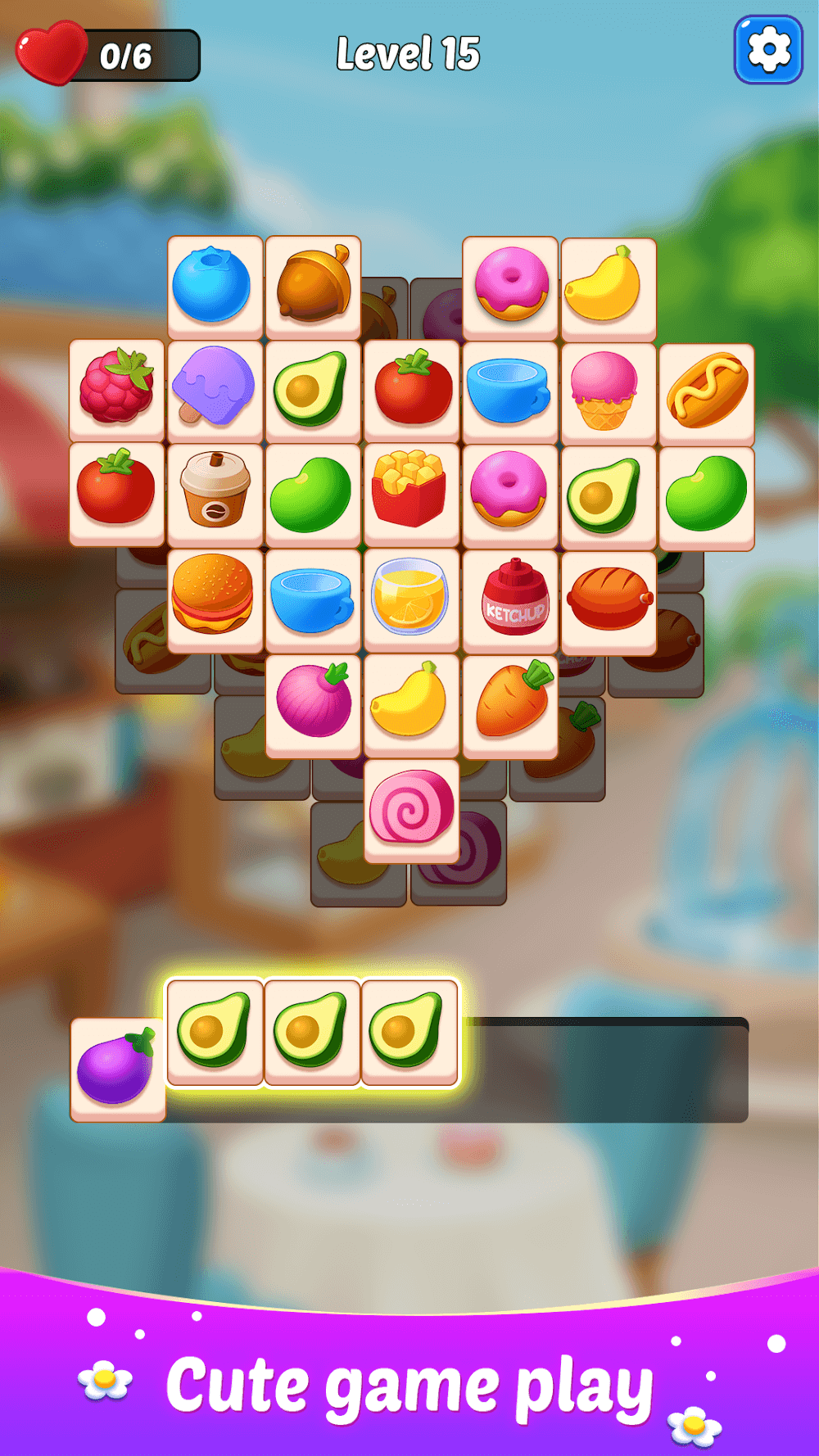Screen dimensions: 819x1456
Task: Pick the blueberry tile
Action: pyautogui.click(x=215, y=287)
